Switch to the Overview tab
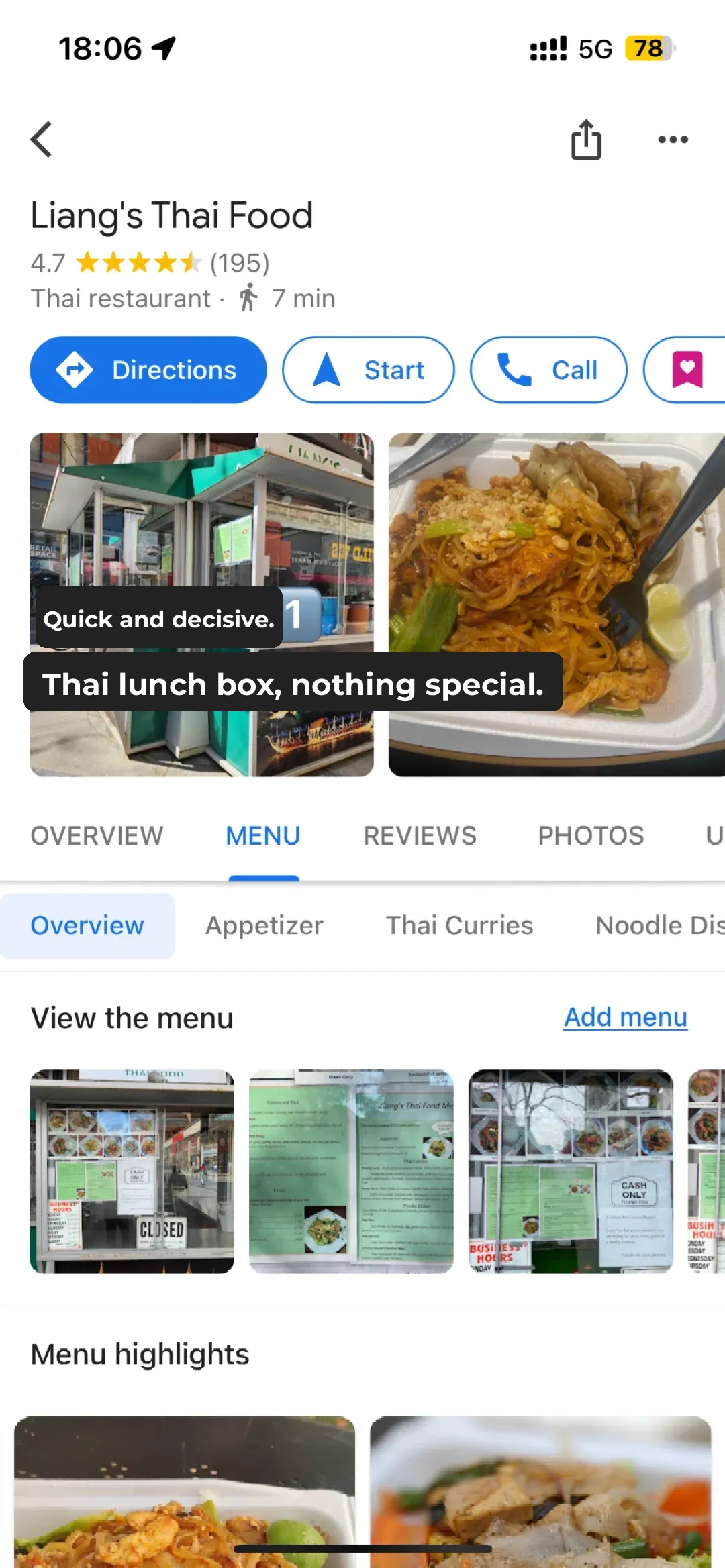Viewport: 725px width, 1568px height. tap(97, 835)
